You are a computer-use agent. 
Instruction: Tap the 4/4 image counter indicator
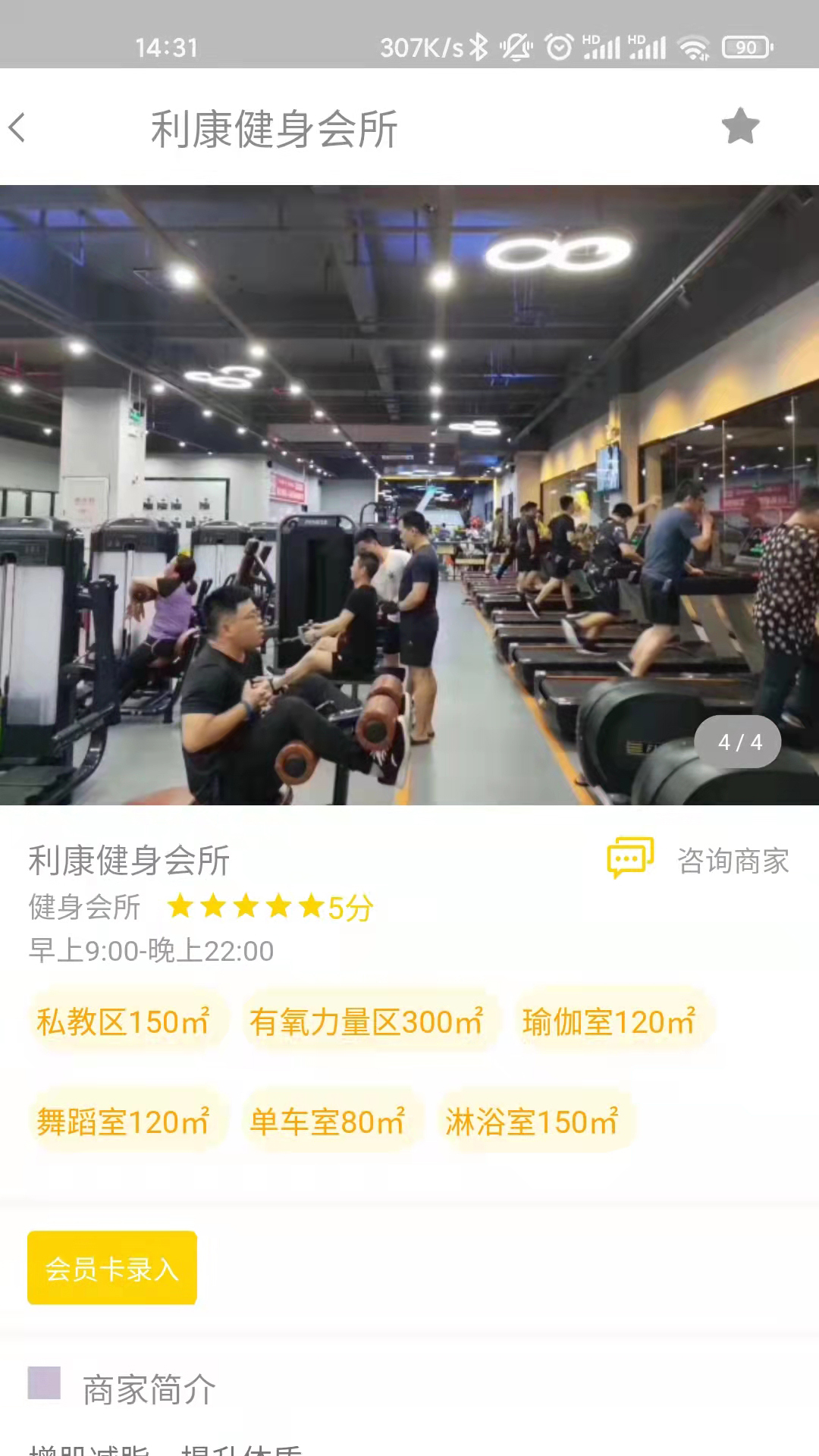pyautogui.click(x=736, y=742)
